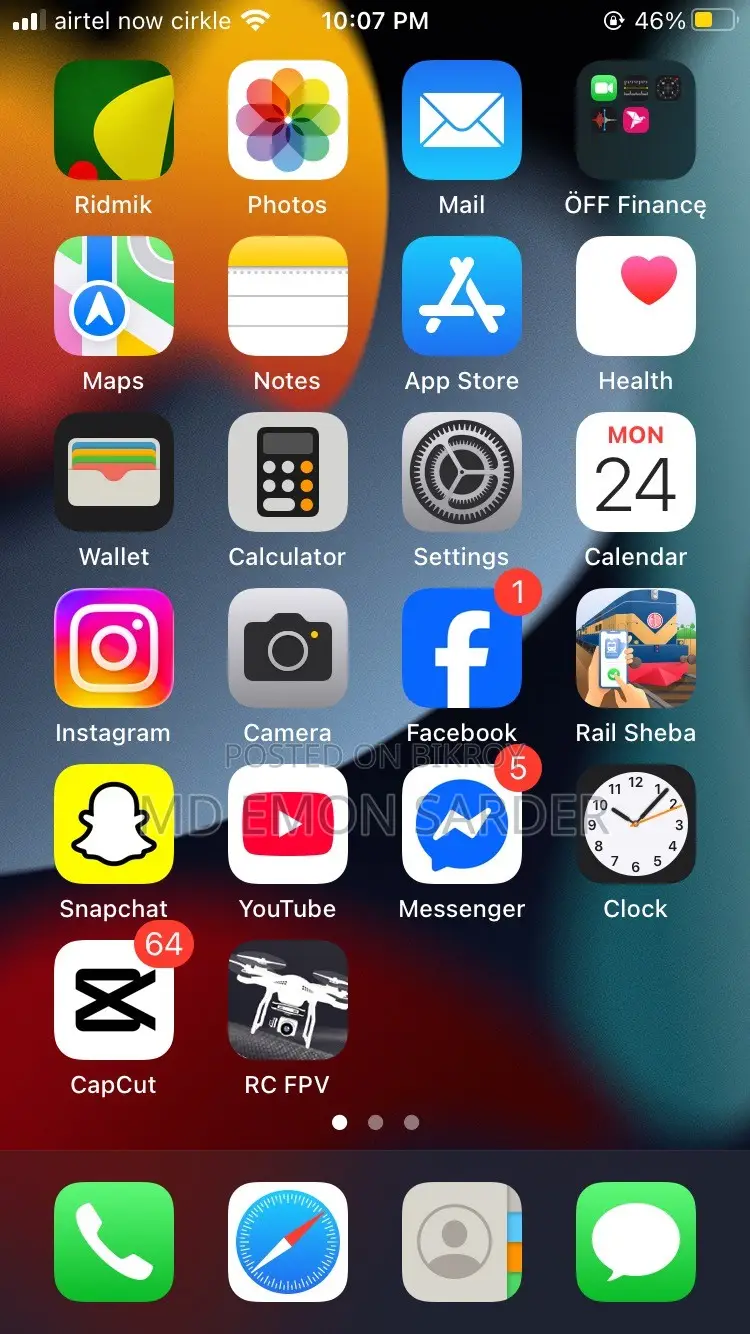Open Facebook with one notification
Screen dimensions: 750x1334
[x=462, y=648]
